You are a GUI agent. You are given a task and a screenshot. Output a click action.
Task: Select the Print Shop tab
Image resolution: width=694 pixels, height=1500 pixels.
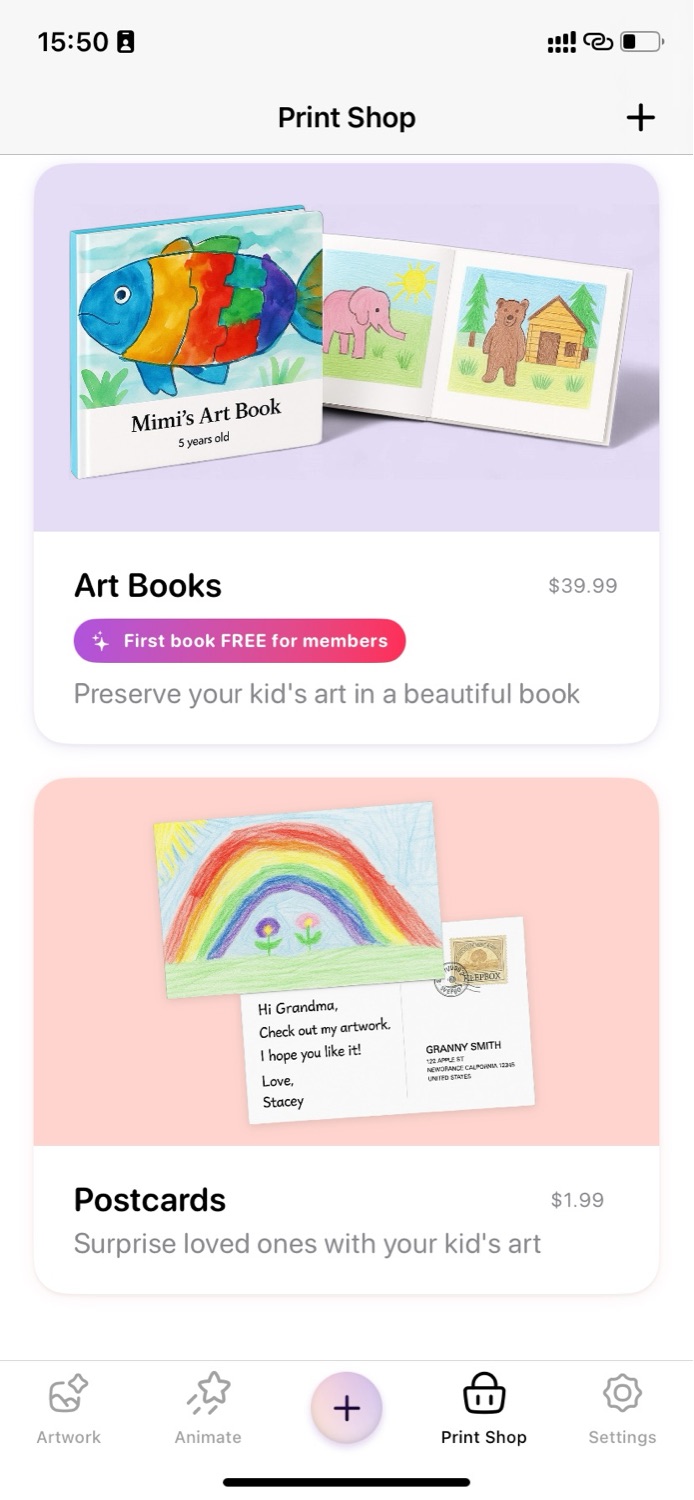(x=484, y=1408)
